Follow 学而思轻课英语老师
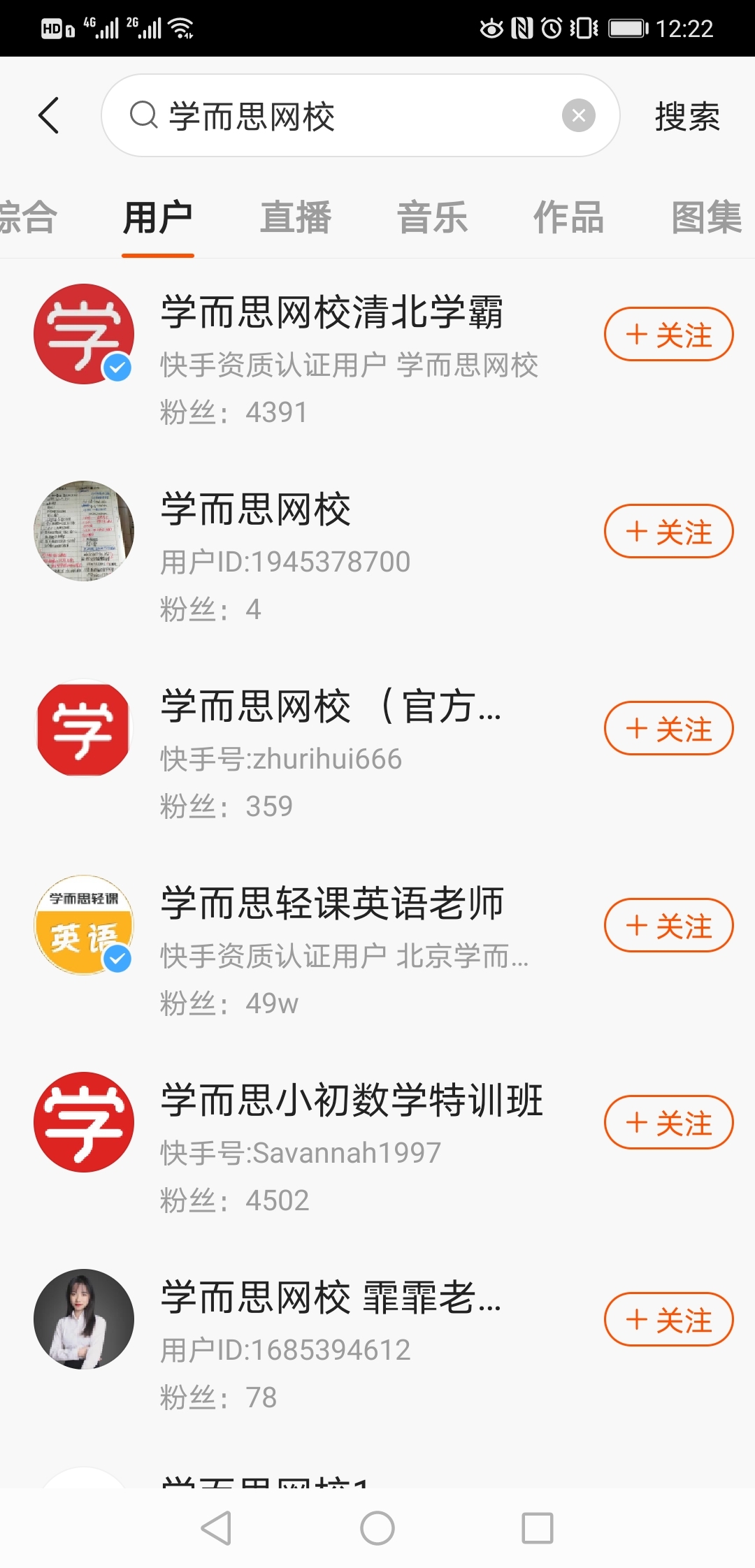The height and width of the screenshot is (1568, 755). (668, 925)
